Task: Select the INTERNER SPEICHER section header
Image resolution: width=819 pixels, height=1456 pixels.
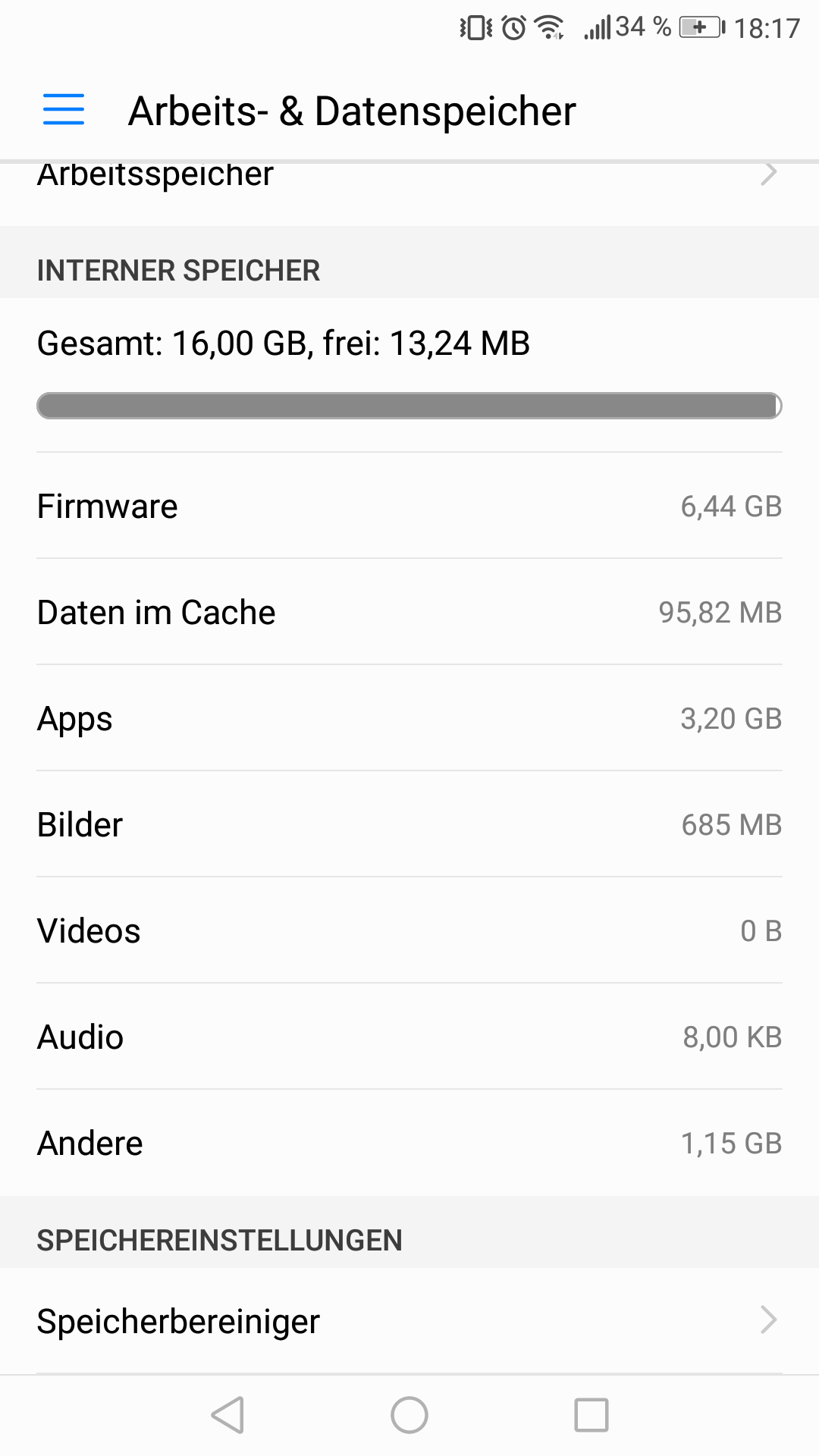Action: [x=178, y=270]
